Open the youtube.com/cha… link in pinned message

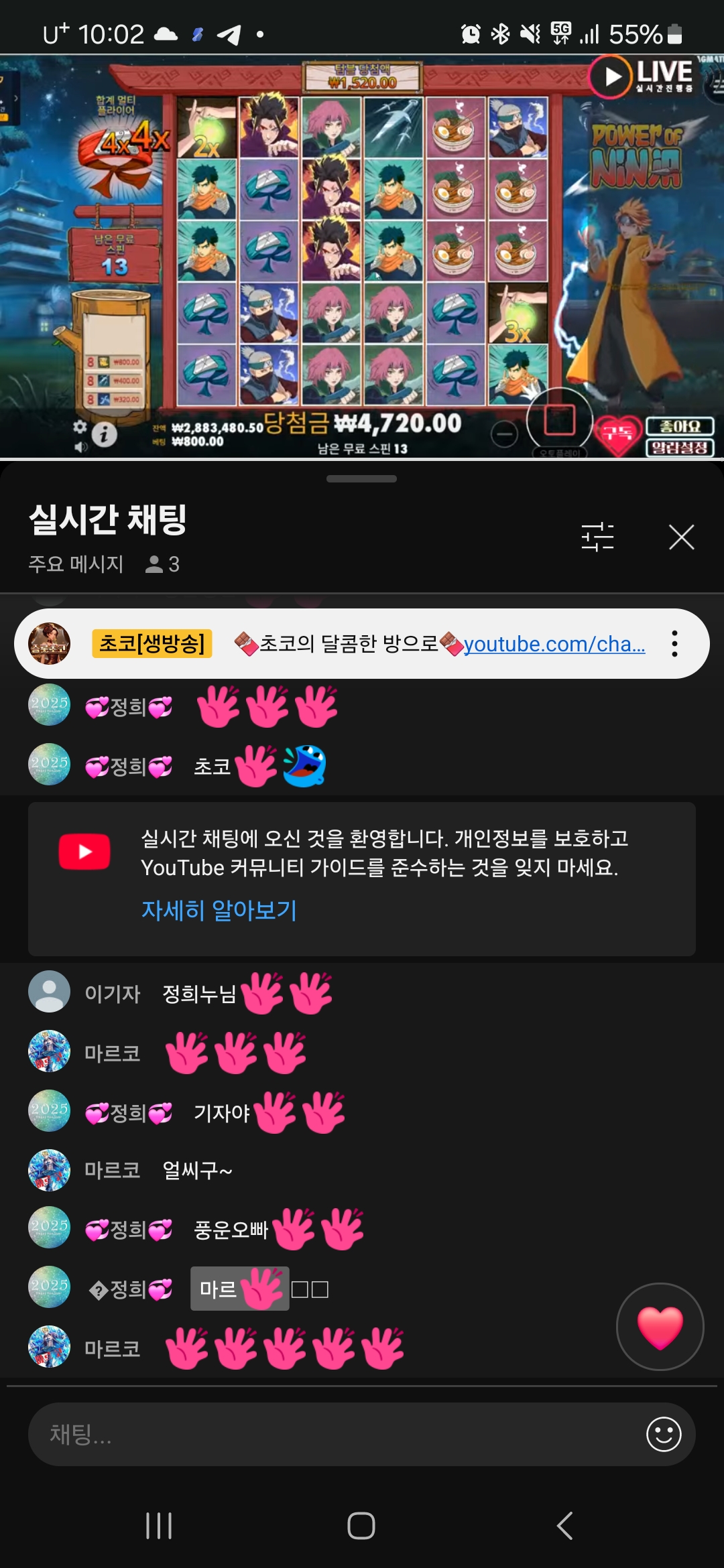point(554,644)
